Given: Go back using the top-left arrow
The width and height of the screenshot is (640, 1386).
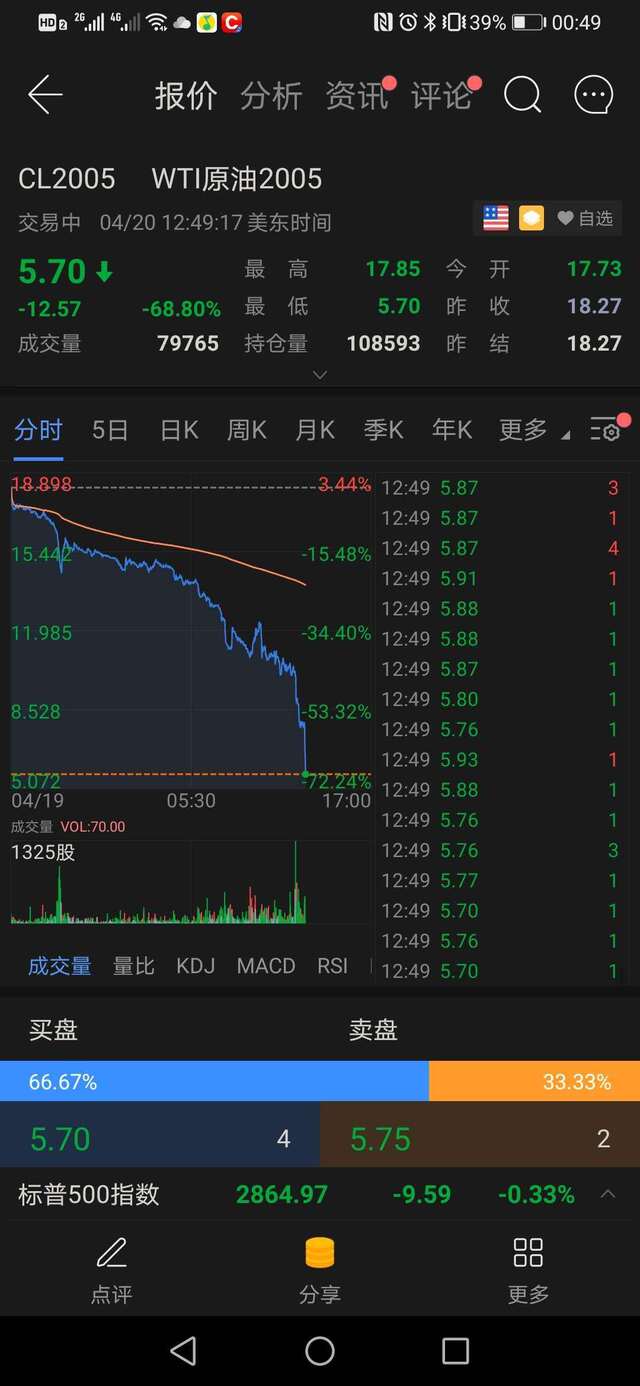Looking at the screenshot, I should point(45,96).
